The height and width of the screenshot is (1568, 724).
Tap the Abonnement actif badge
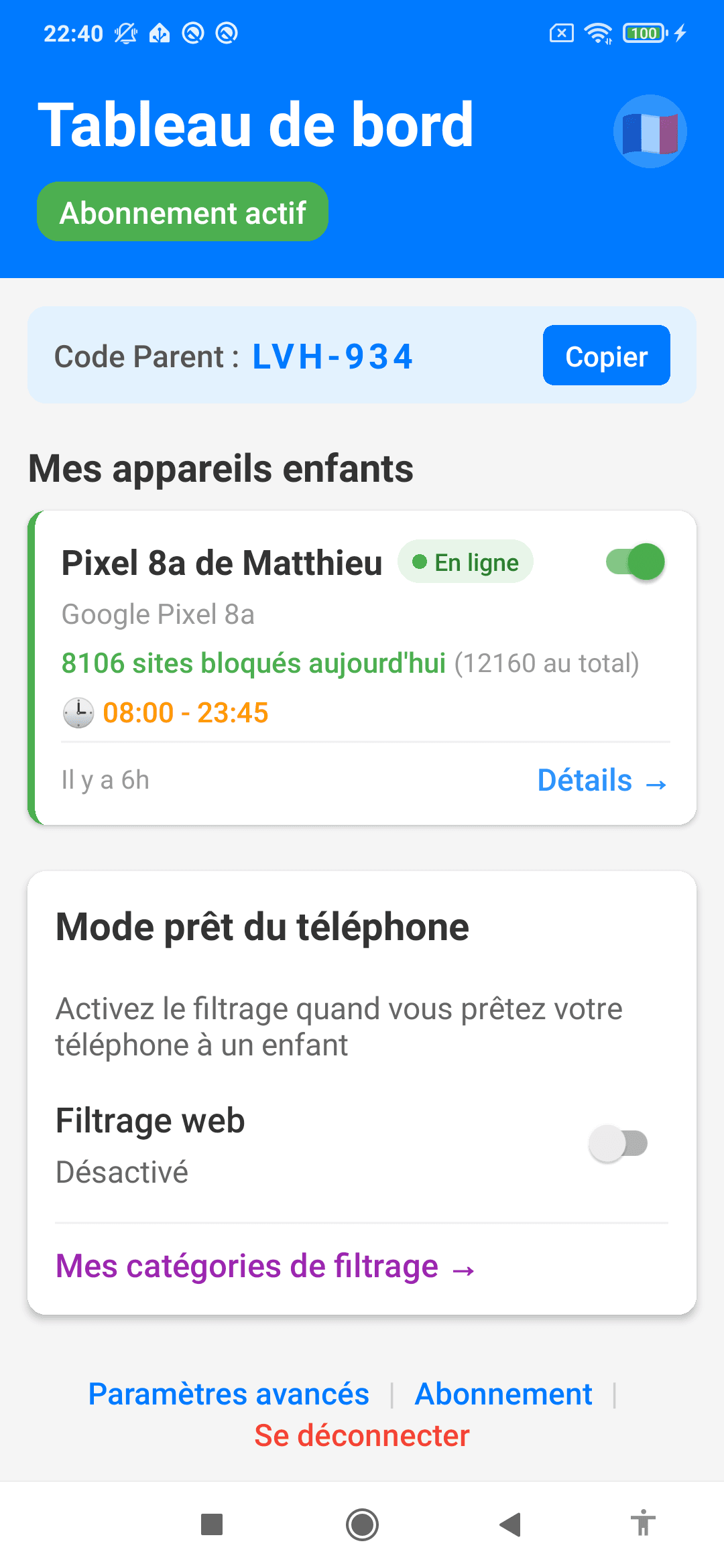tap(182, 211)
